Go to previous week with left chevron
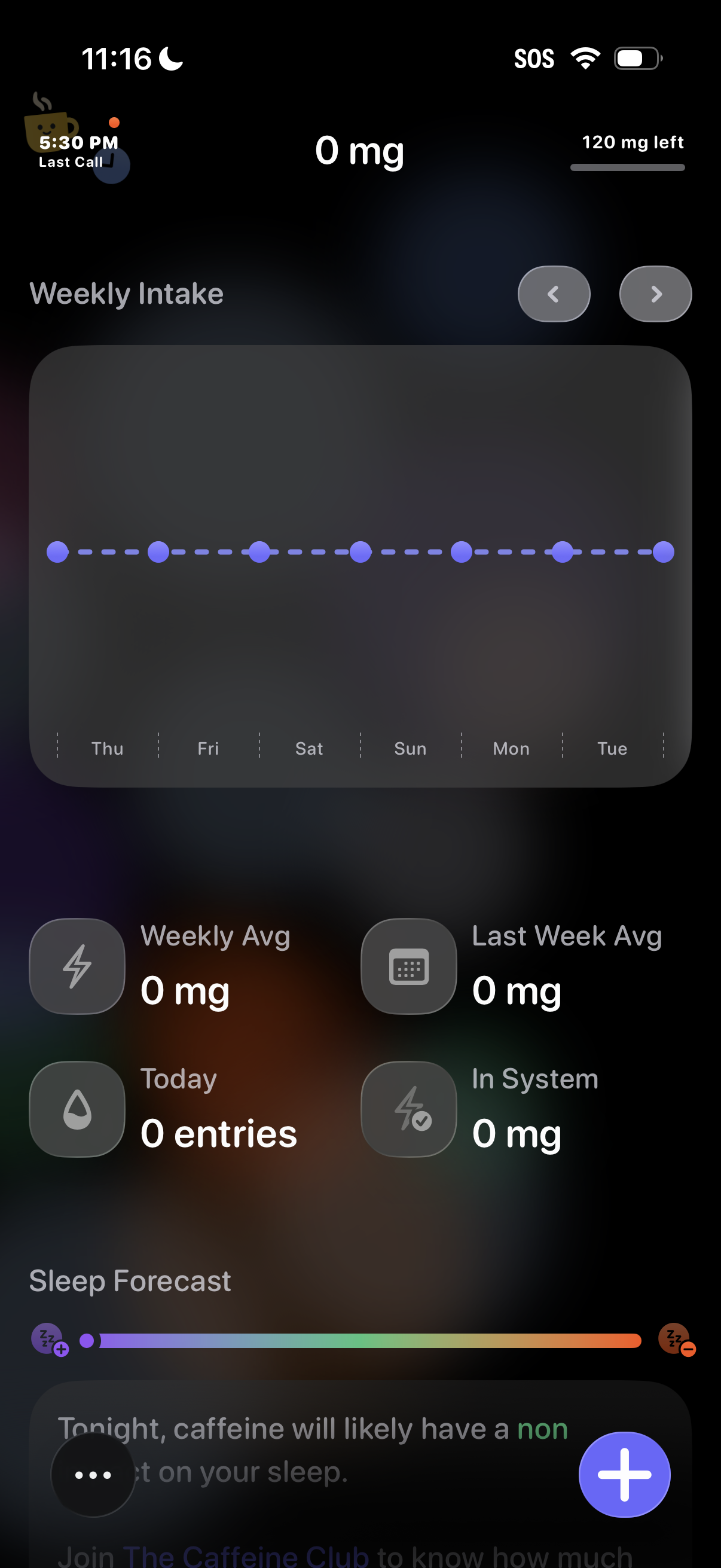 (553, 294)
